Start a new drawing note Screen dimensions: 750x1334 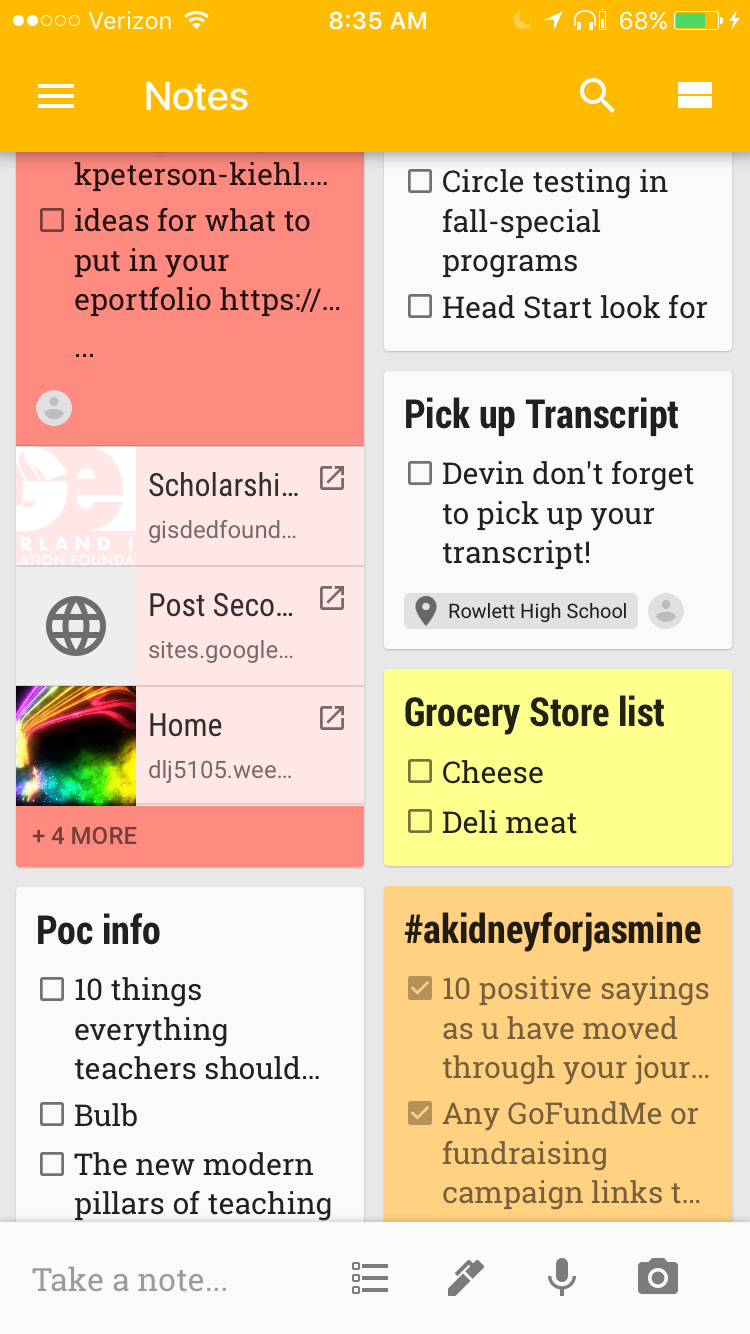coord(465,1278)
